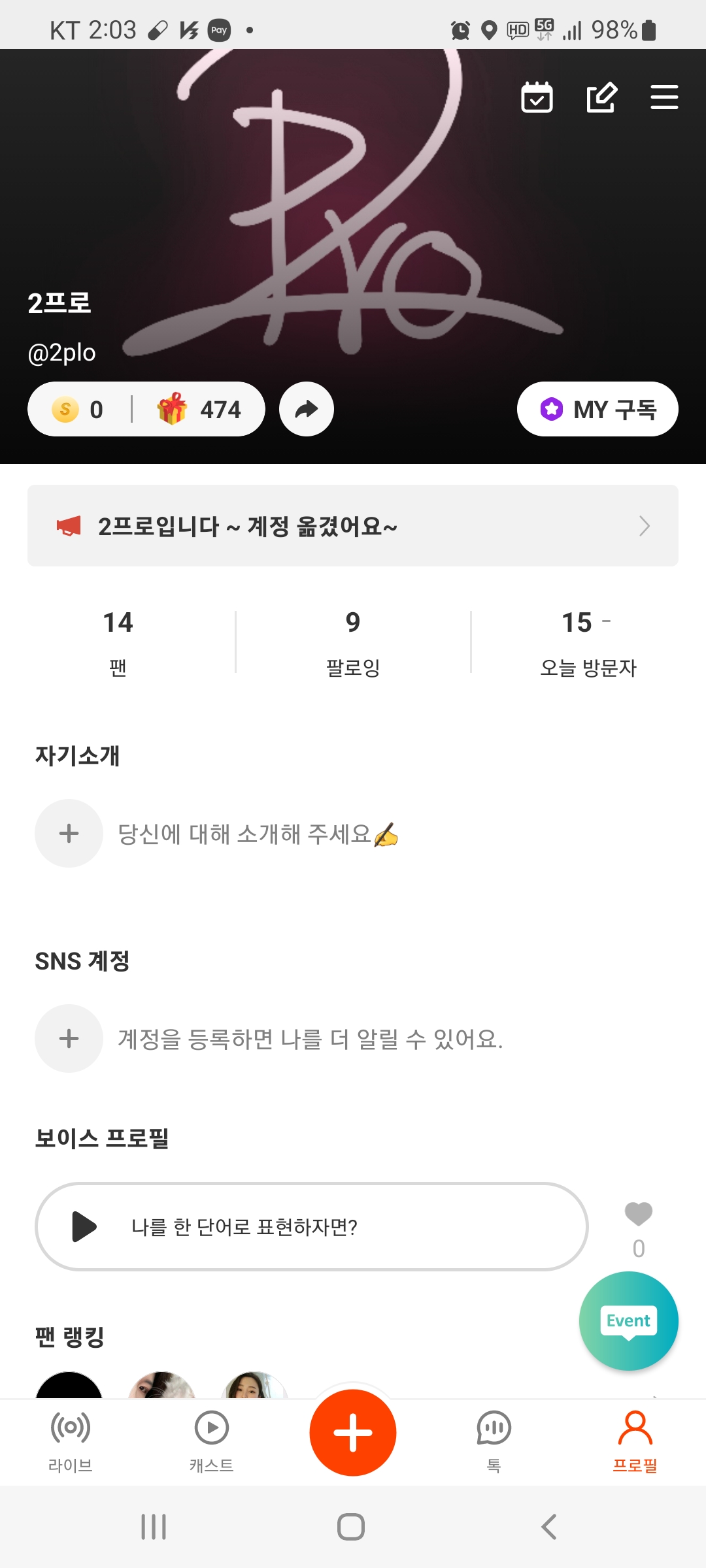Image resolution: width=706 pixels, height=1568 pixels.
Task: Open the coin and gift balance pill
Action: click(x=146, y=410)
